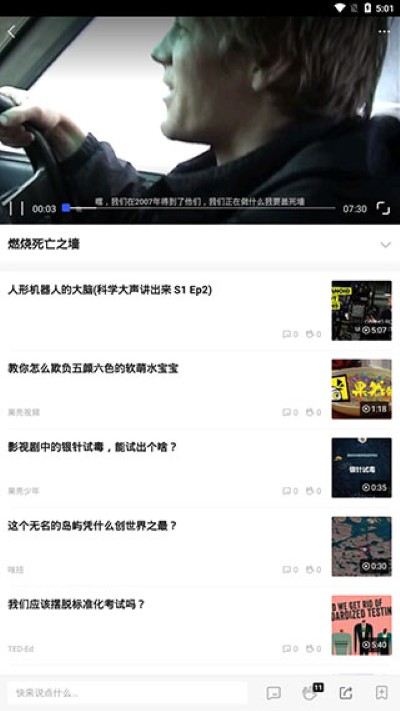
Task: Enter fullscreen video mode
Action: [383, 208]
